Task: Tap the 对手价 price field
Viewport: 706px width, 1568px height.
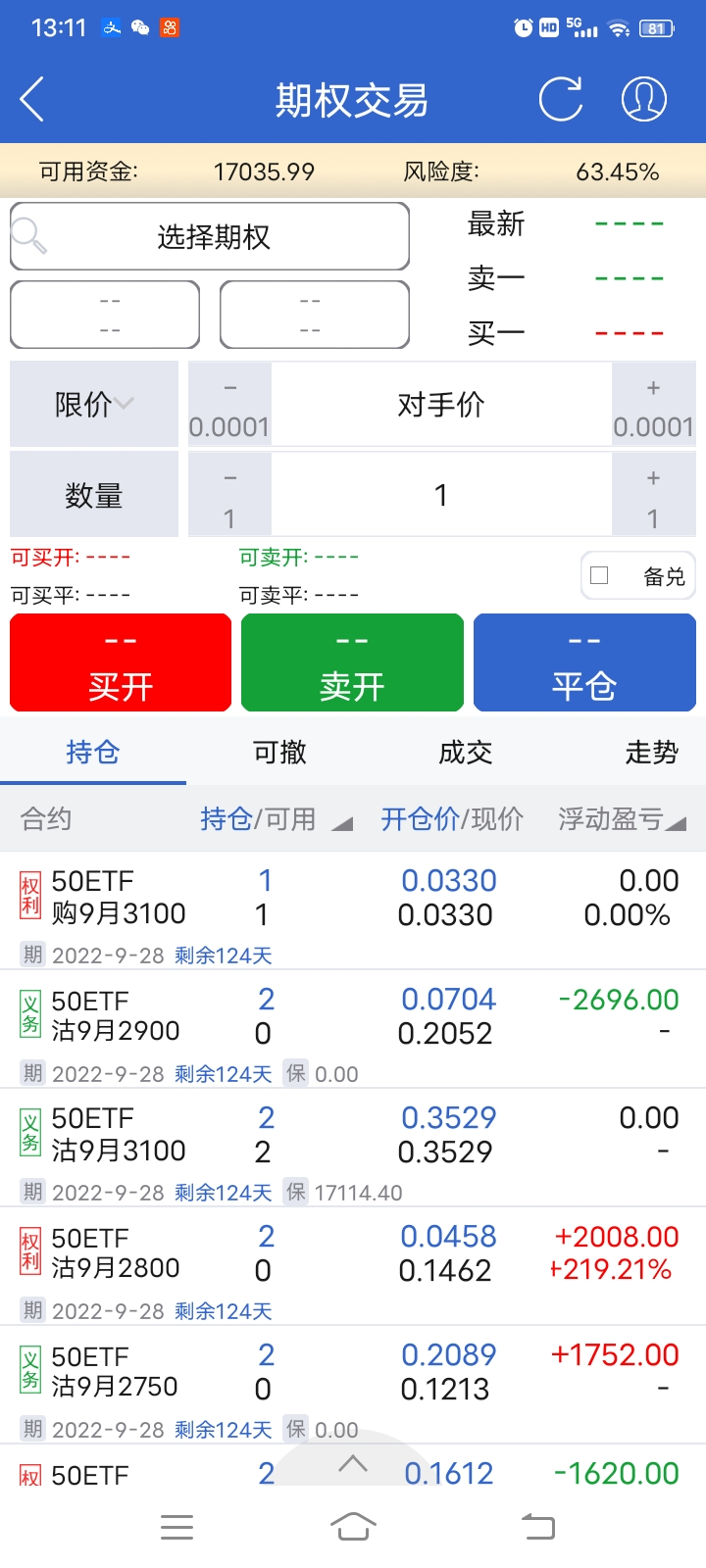Action: click(x=441, y=405)
